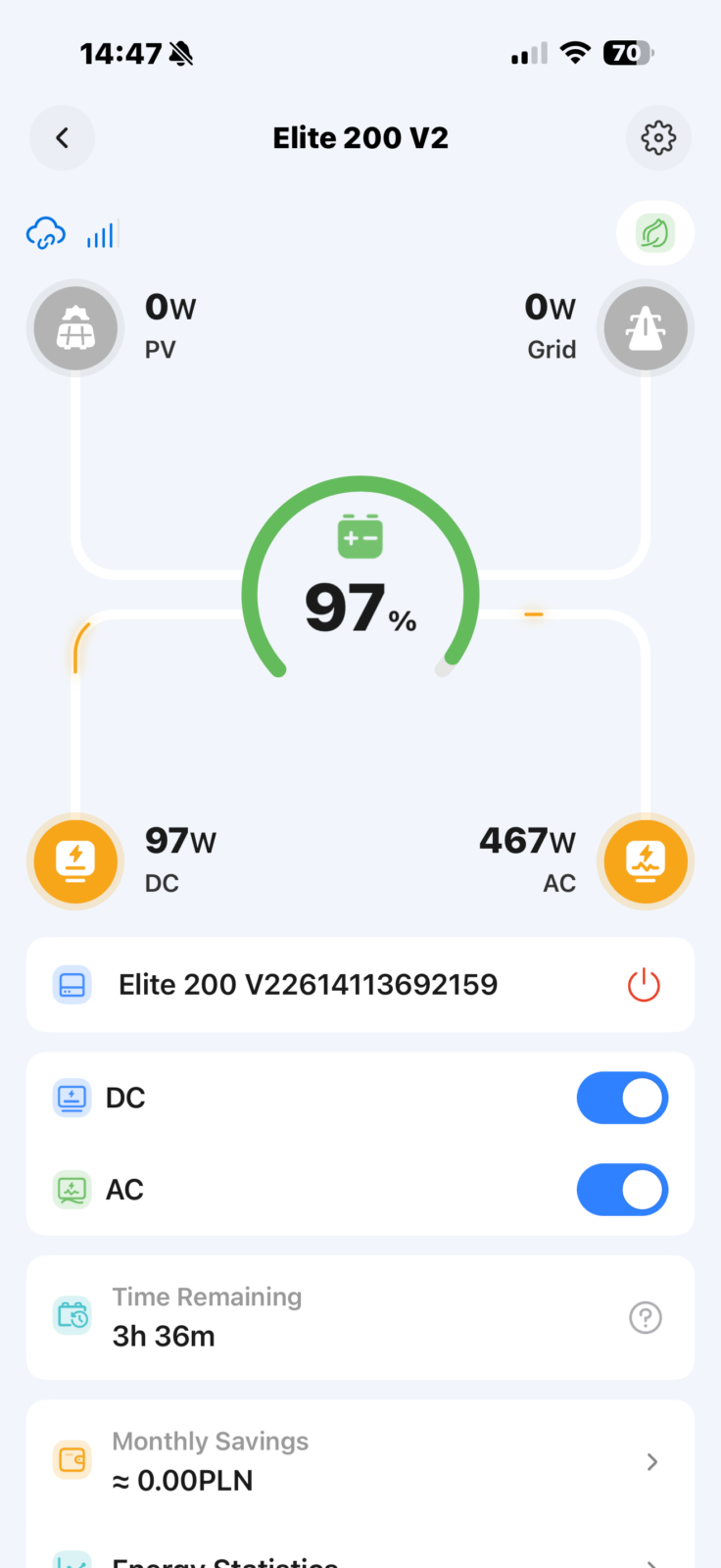Tap the orange DC output icon
The width and height of the screenshot is (721, 1568).
tap(75, 861)
